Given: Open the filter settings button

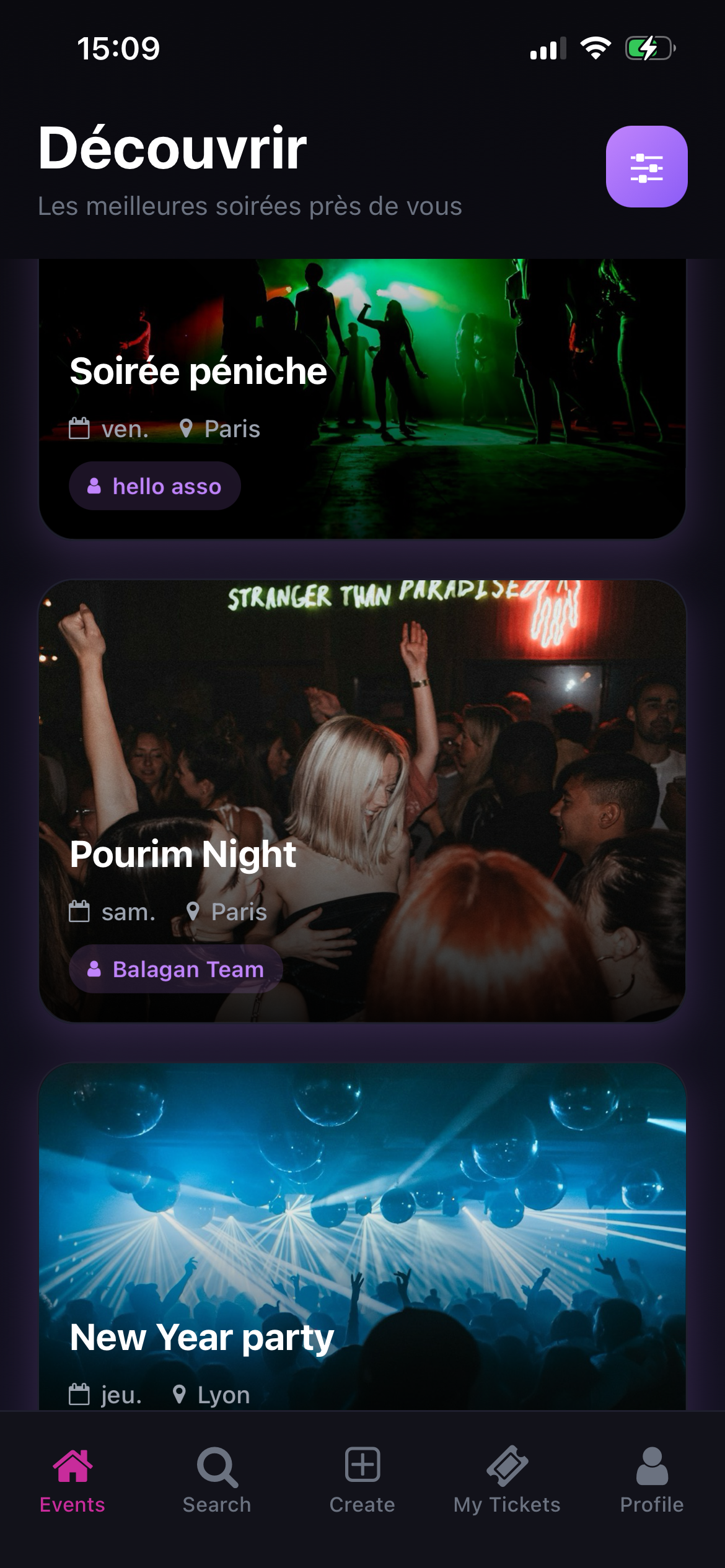Looking at the screenshot, I should tap(646, 167).
